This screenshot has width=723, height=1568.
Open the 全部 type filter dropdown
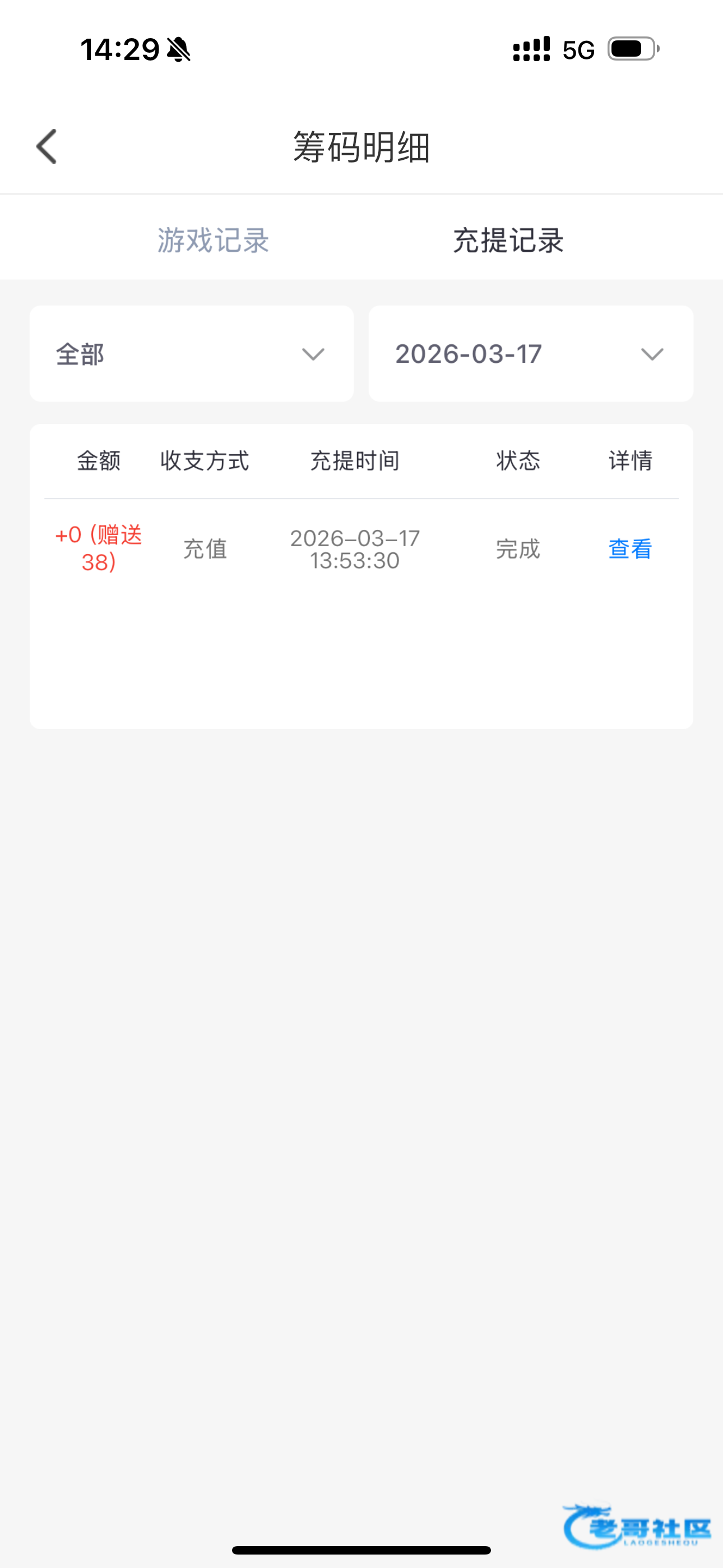[192, 354]
